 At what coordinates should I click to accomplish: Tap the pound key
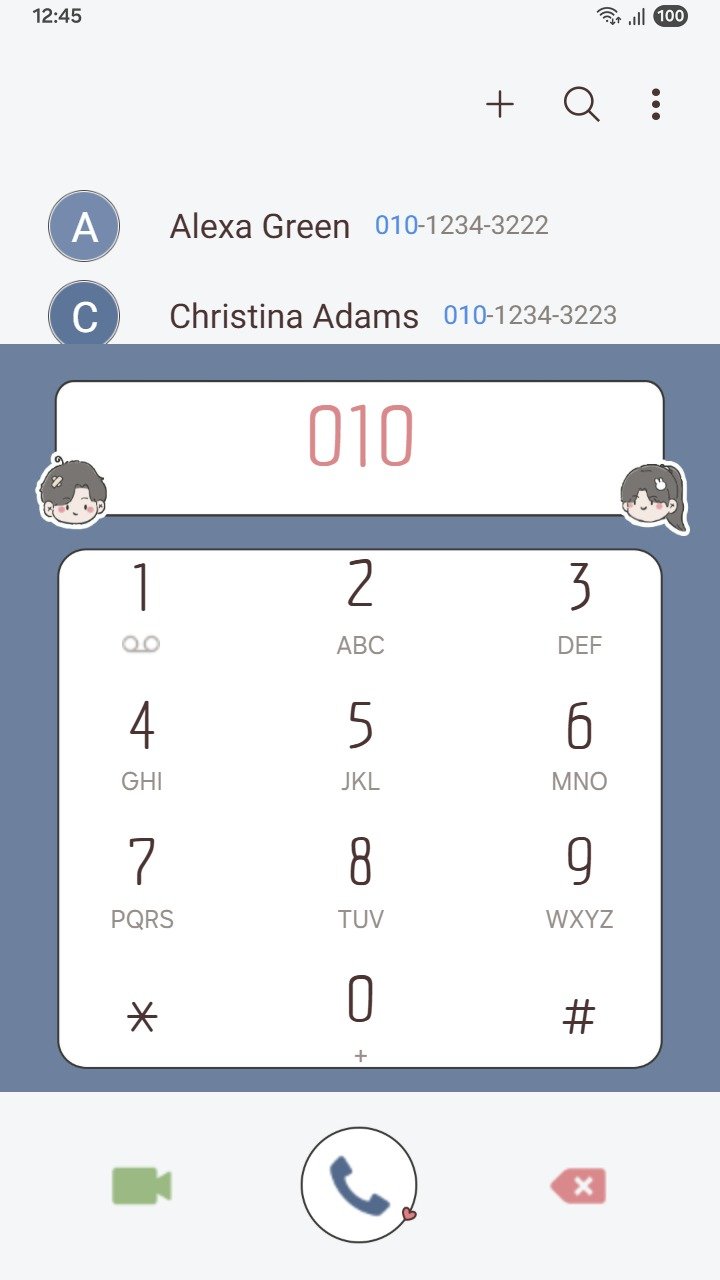tap(579, 1018)
